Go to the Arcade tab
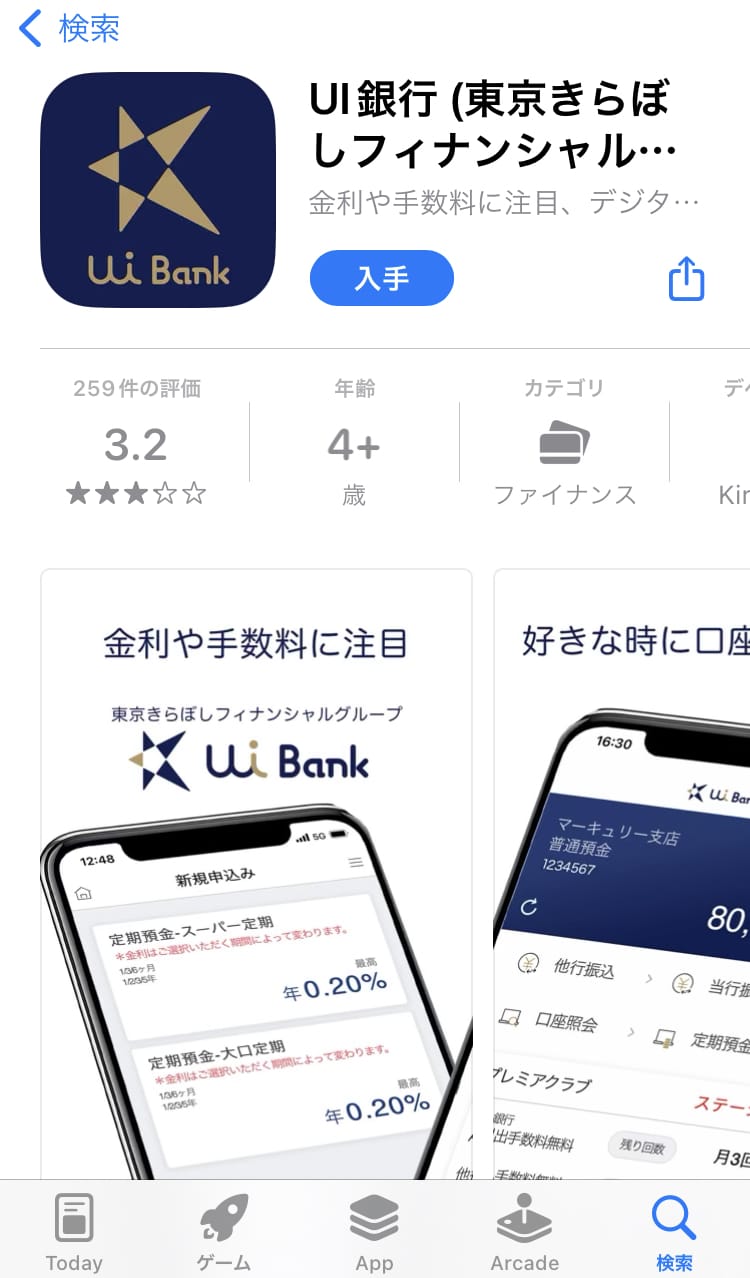Screen dimensions: 750x1278 pyautogui.click(x=524, y=1232)
